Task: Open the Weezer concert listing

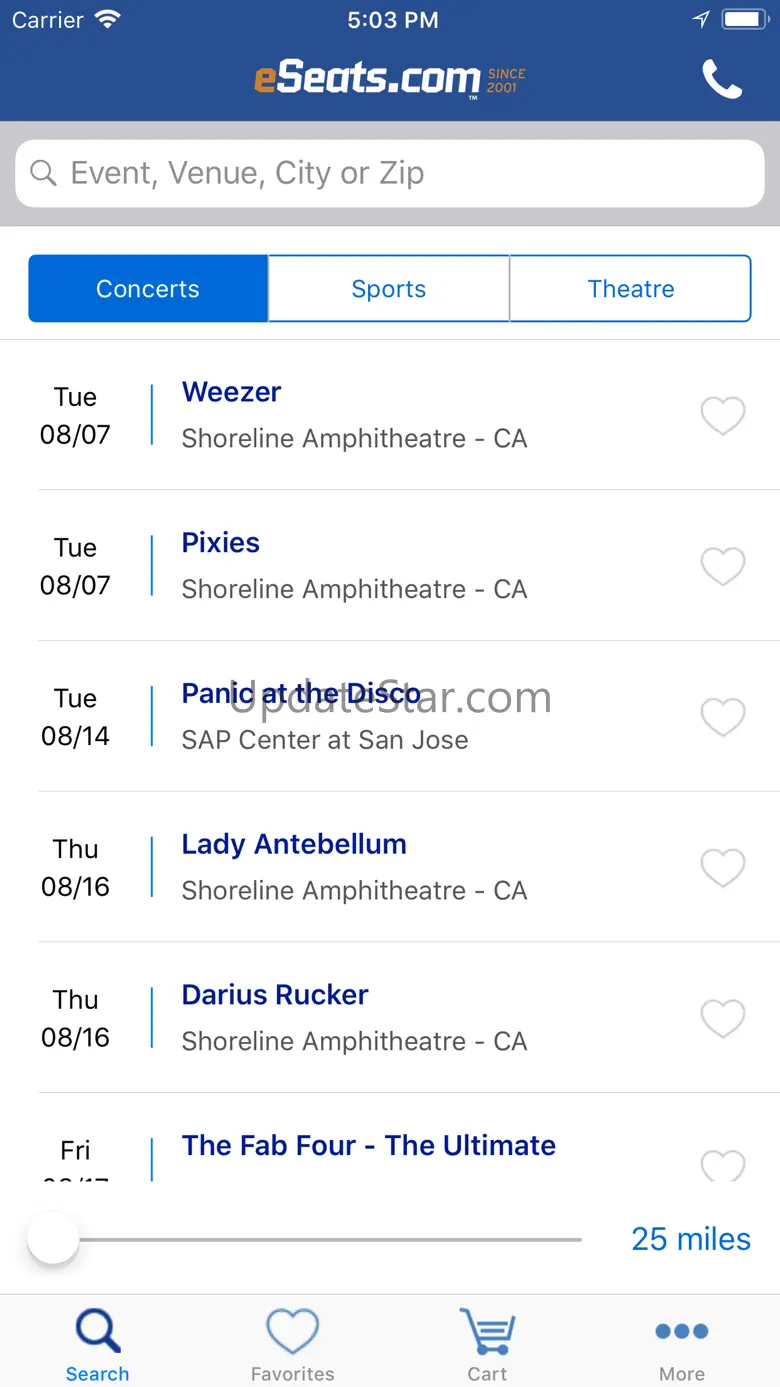Action: point(355,415)
